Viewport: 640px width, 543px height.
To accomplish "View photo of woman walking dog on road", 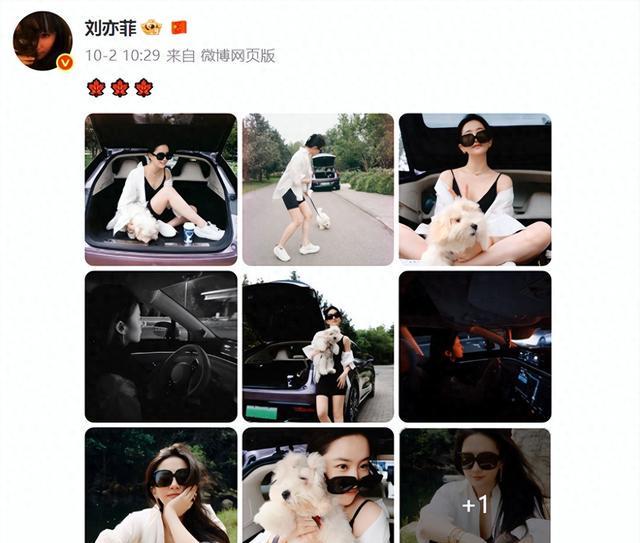I will click(318, 189).
